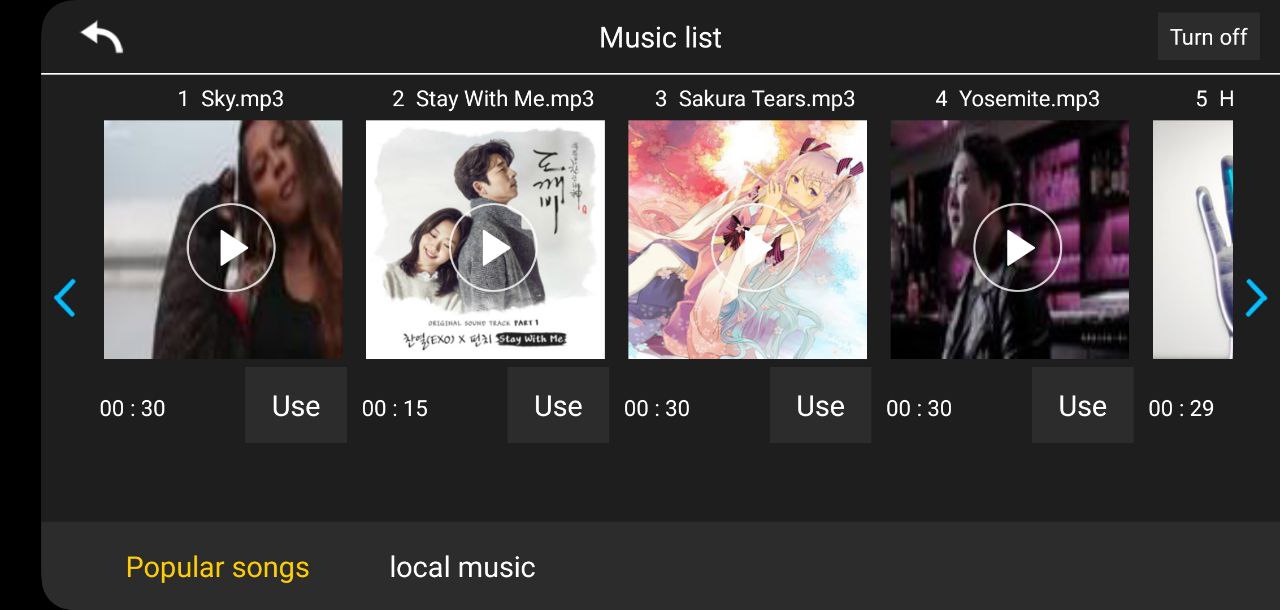Go back using the top-left arrow
Screen dimensions: 1280x610
(101, 37)
